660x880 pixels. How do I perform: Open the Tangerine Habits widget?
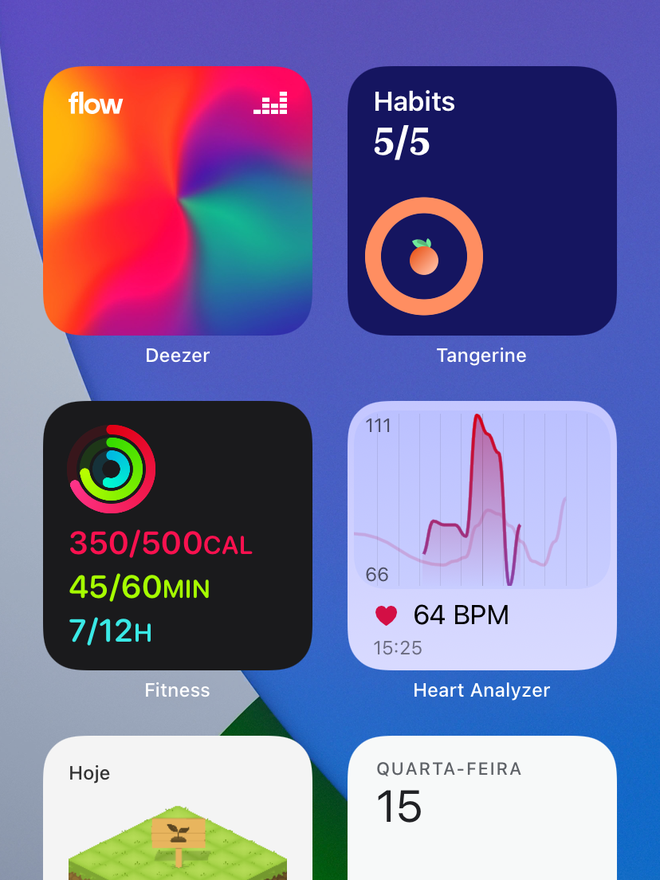point(481,200)
